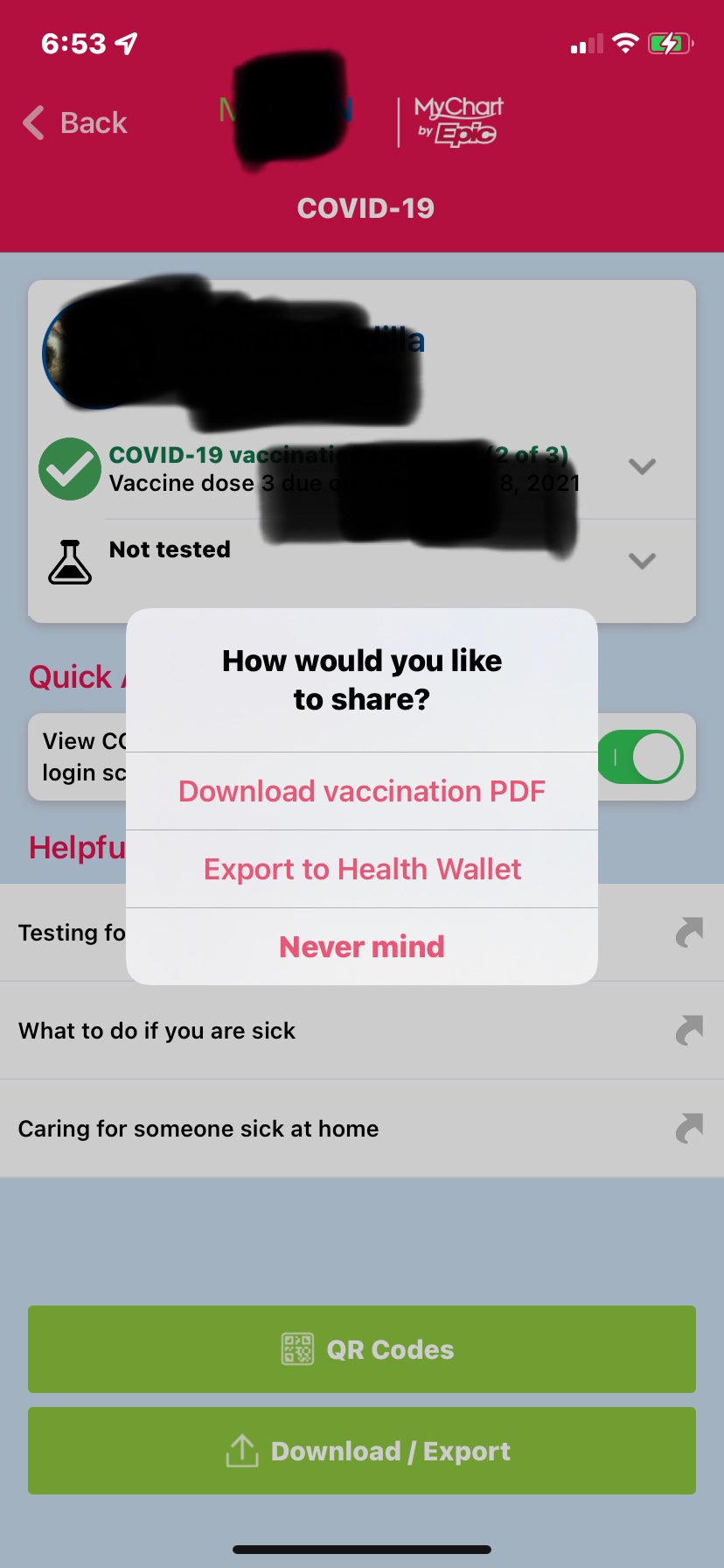Open What to do if you are sick

point(362,1031)
